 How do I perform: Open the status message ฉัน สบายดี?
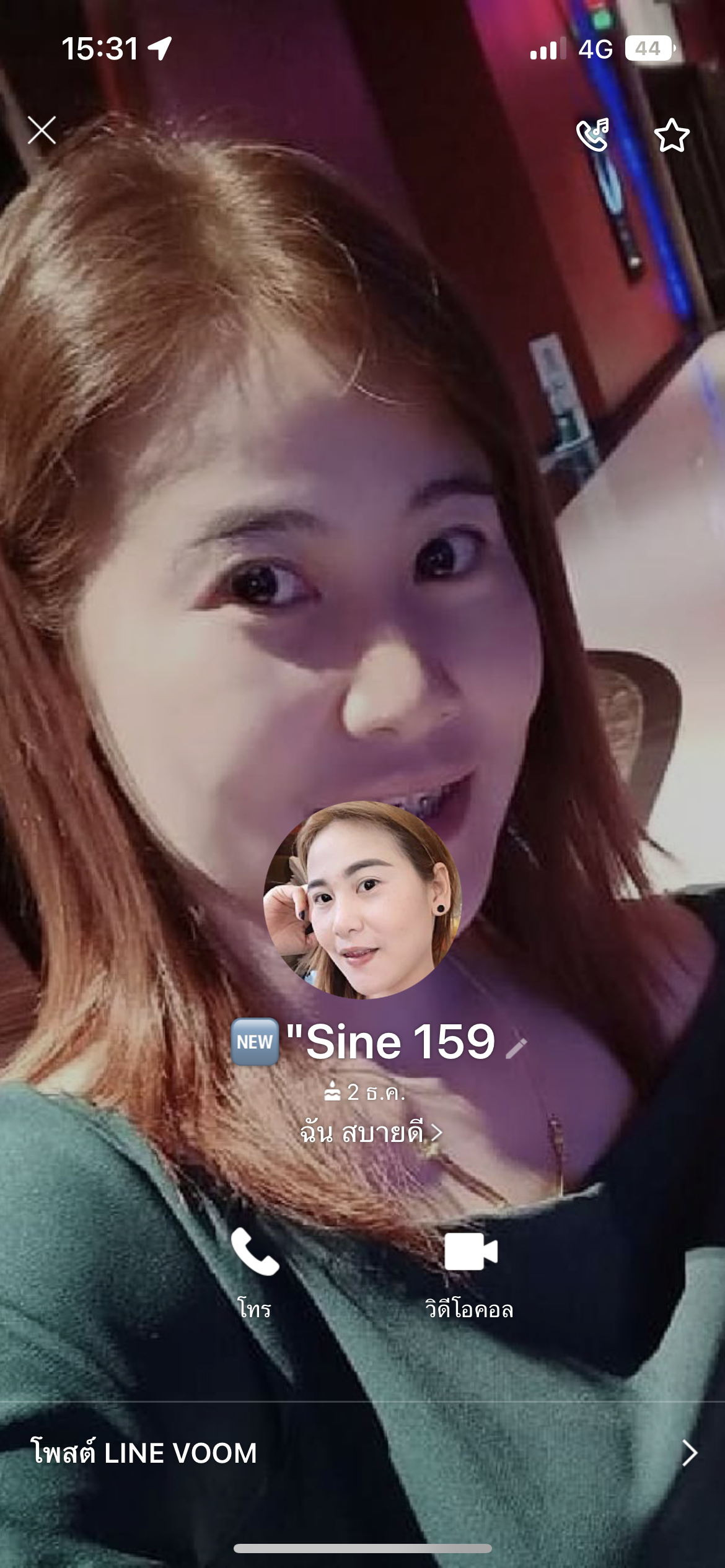[371, 1133]
